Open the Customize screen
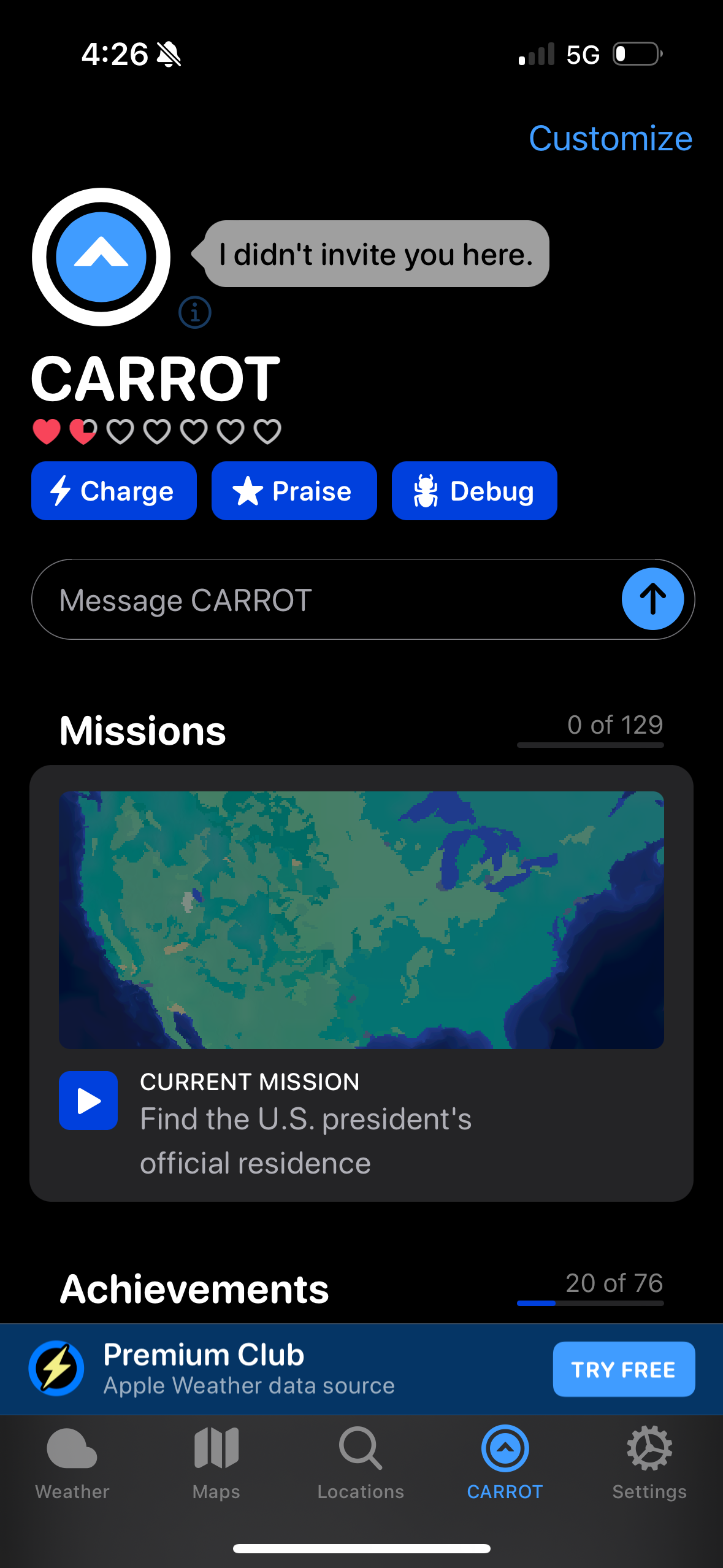The height and width of the screenshot is (1568, 723). [x=611, y=139]
